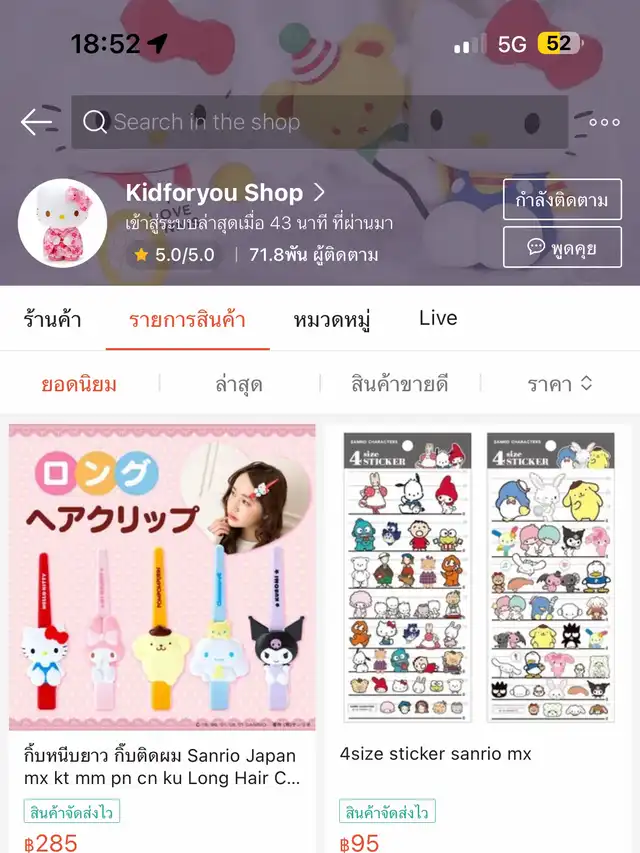View the shop avatar picture
The height and width of the screenshot is (853, 640).
click(x=63, y=223)
